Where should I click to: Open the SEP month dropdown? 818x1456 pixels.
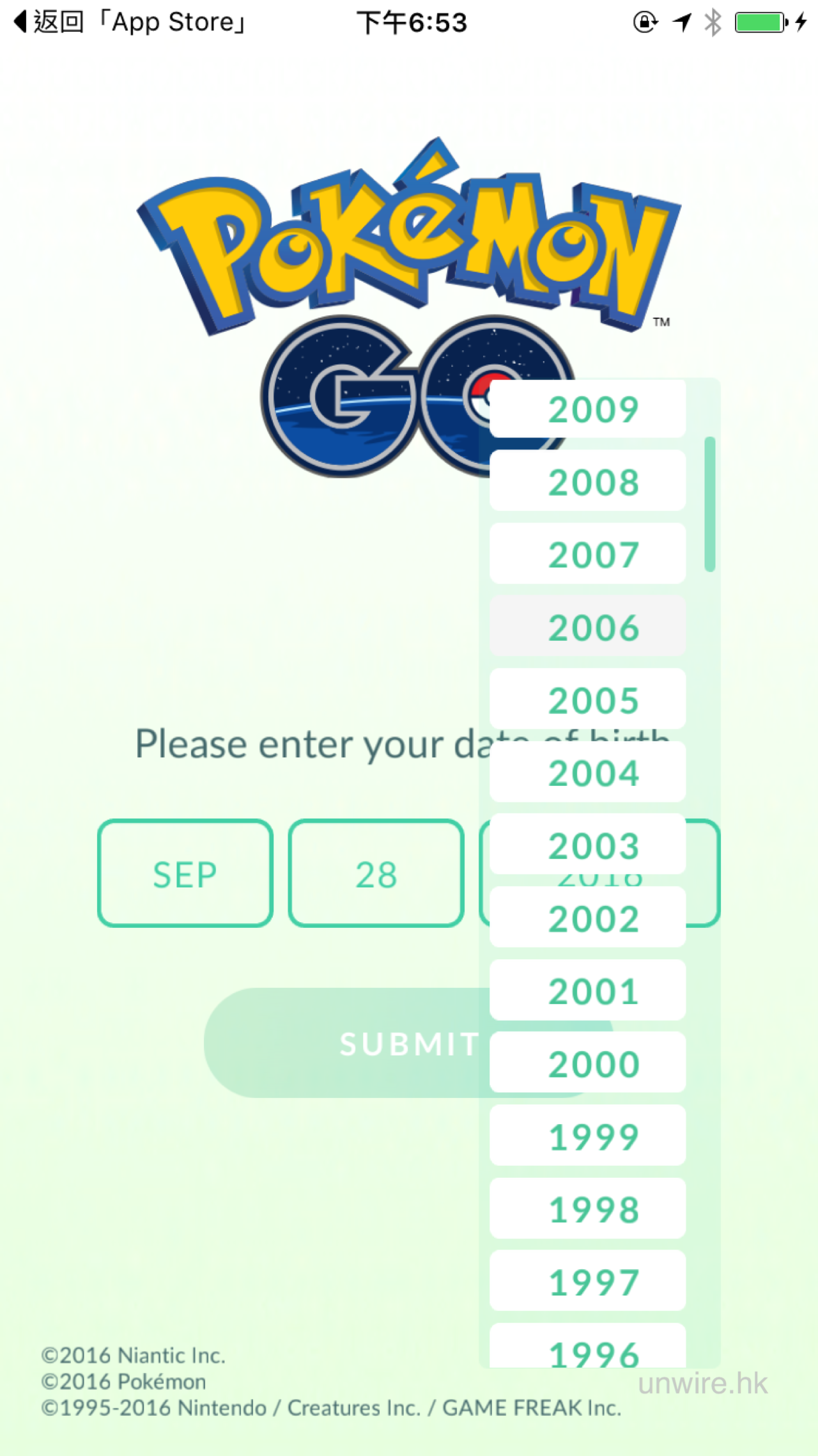[x=185, y=873]
